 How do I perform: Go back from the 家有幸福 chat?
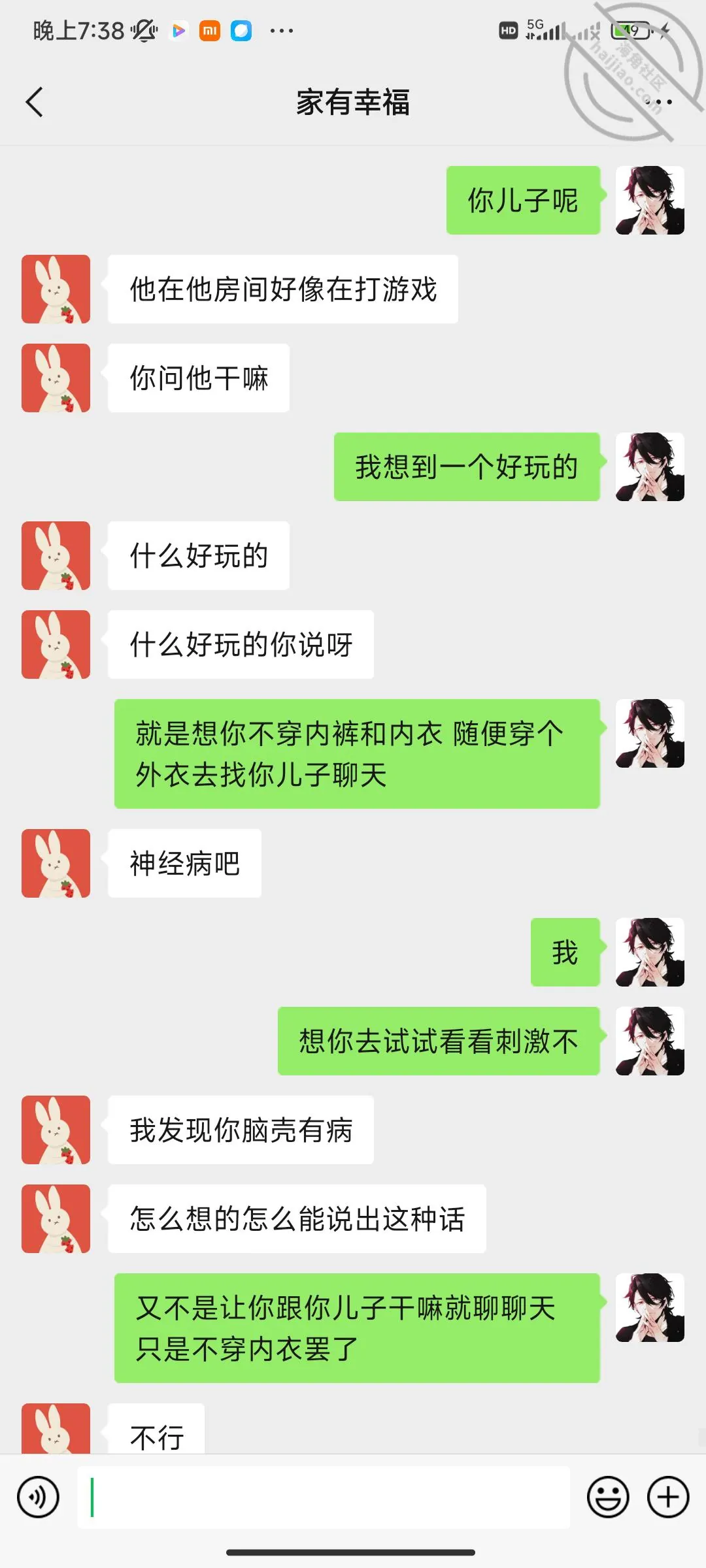coord(35,102)
